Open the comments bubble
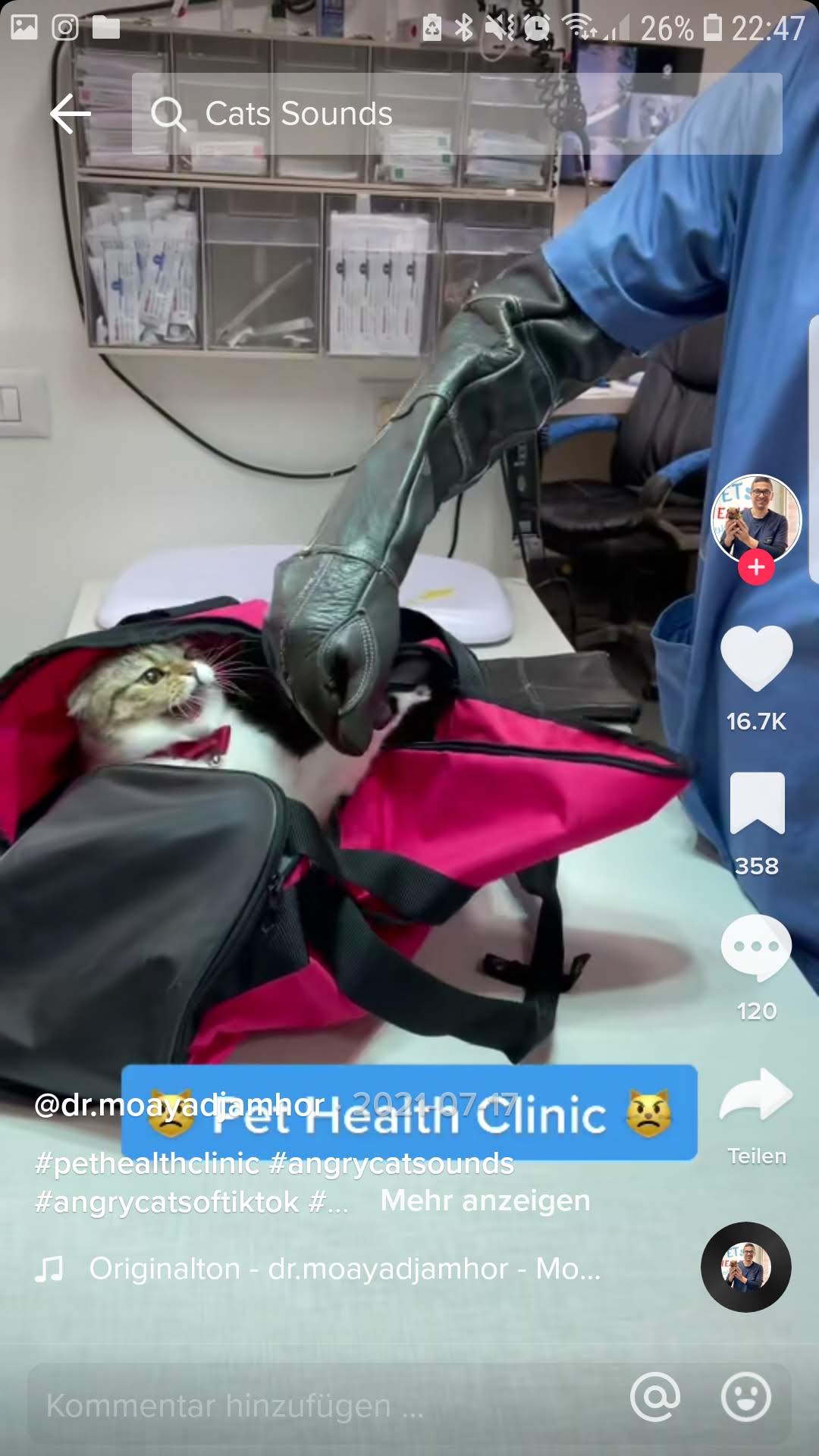Viewport: 819px width, 1456px height. [x=756, y=948]
